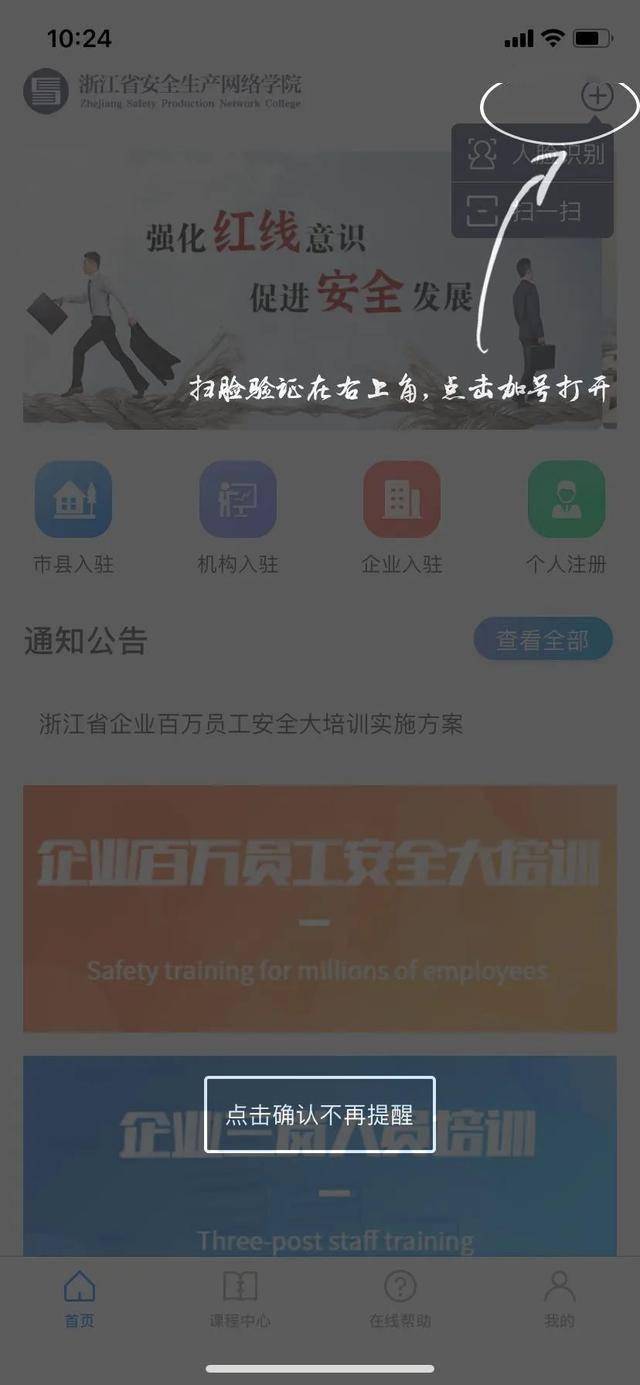Select 扫一扫 from the dropdown menu
This screenshot has width=640, height=1385.
click(532, 211)
